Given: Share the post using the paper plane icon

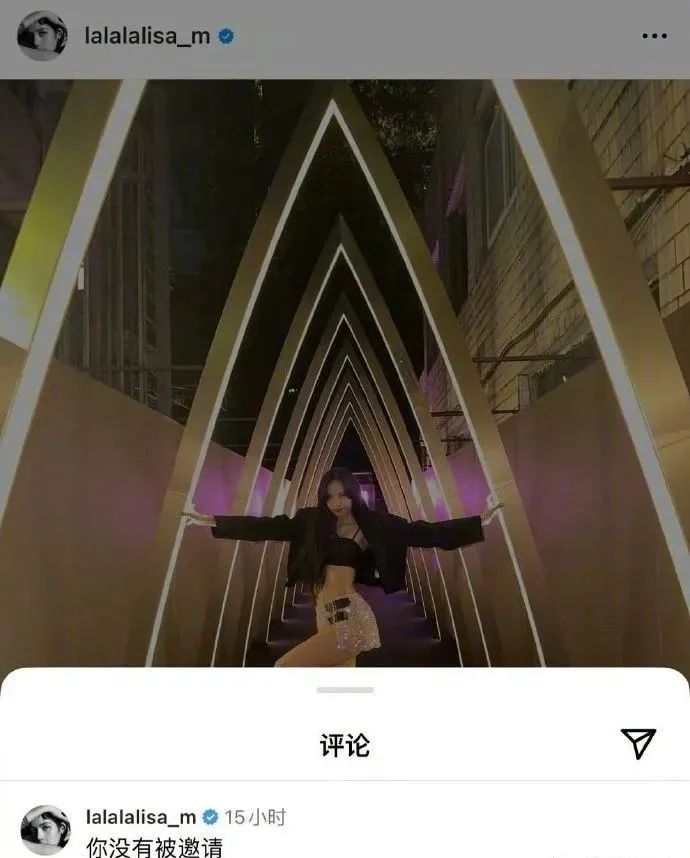Looking at the screenshot, I should [x=638, y=743].
